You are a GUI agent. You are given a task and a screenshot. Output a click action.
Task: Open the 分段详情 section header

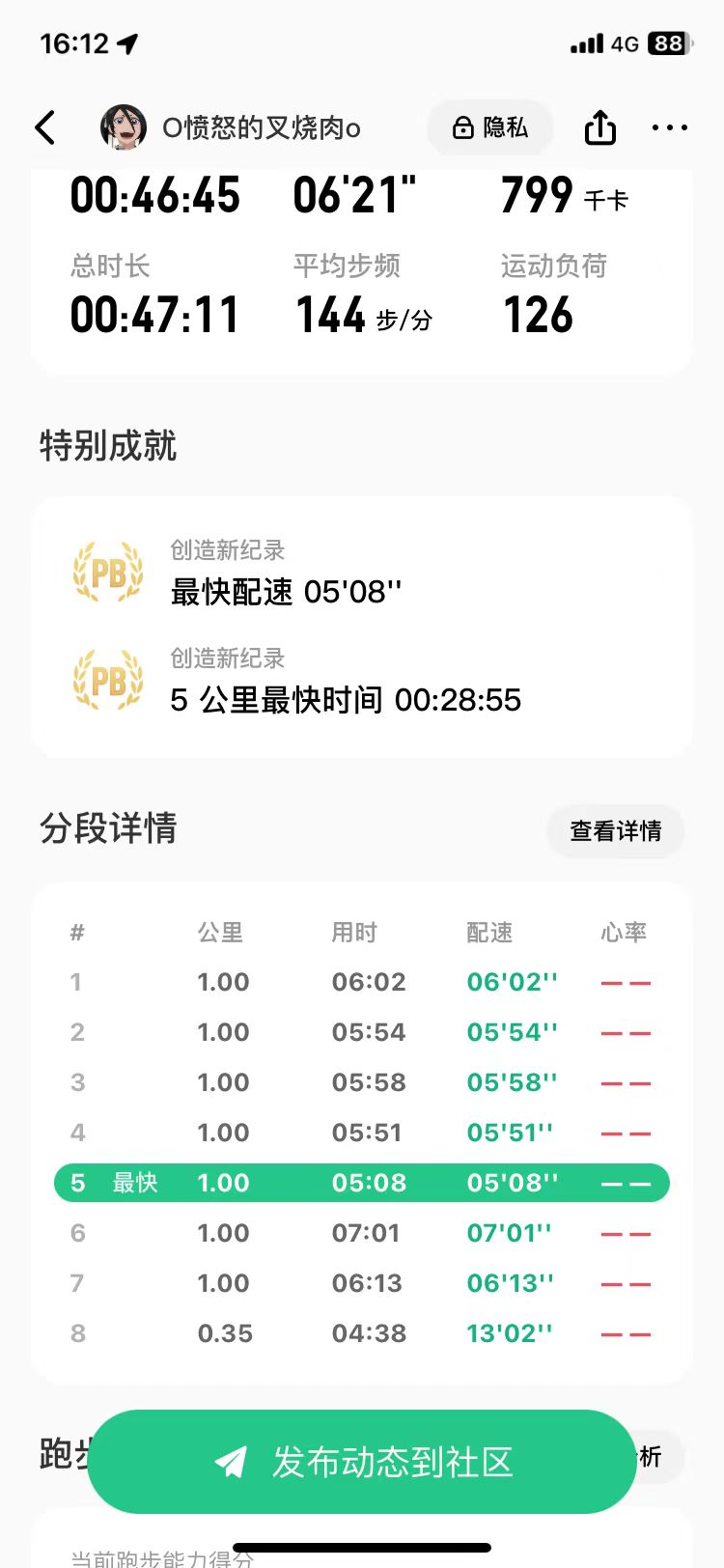click(x=106, y=829)
